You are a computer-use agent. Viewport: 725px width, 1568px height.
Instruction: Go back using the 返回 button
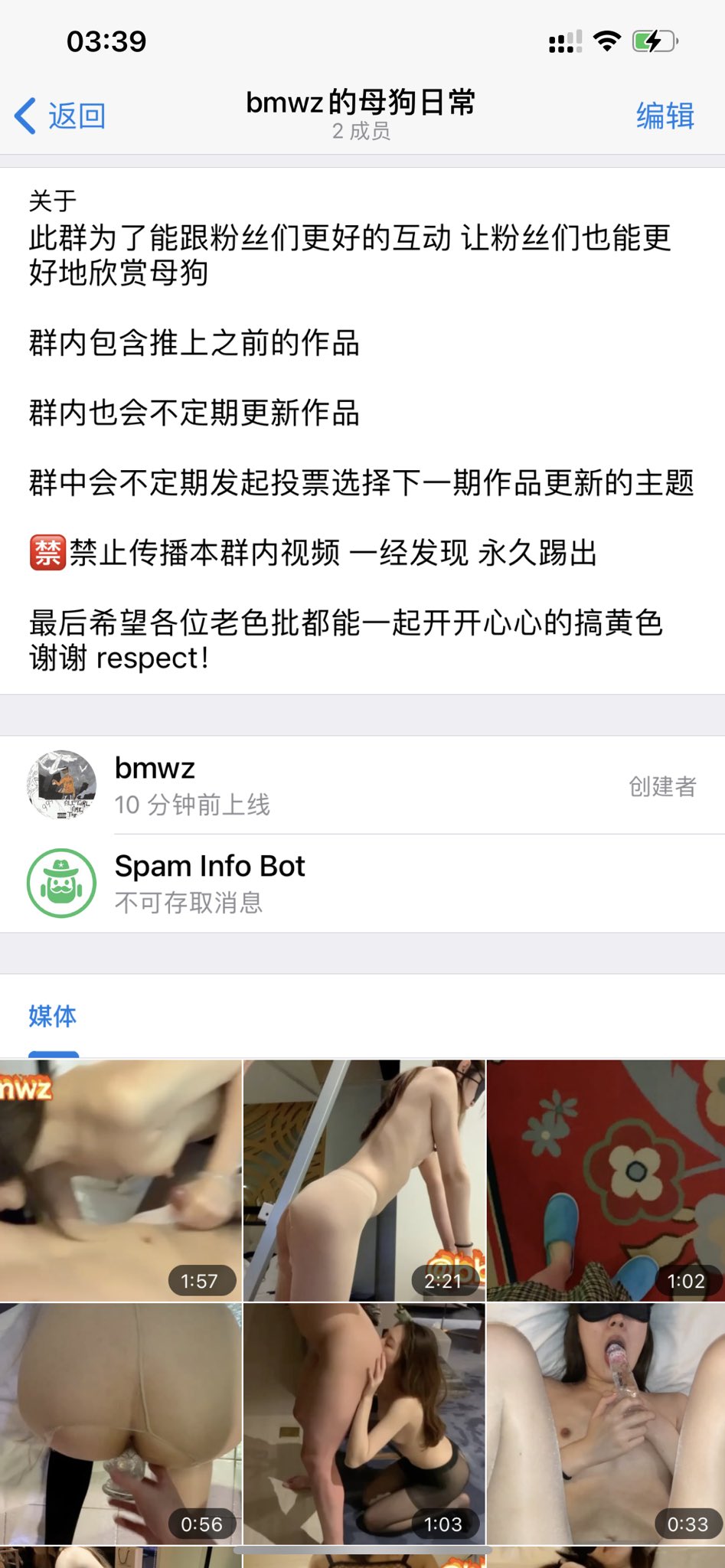click(x=61, y=116)
